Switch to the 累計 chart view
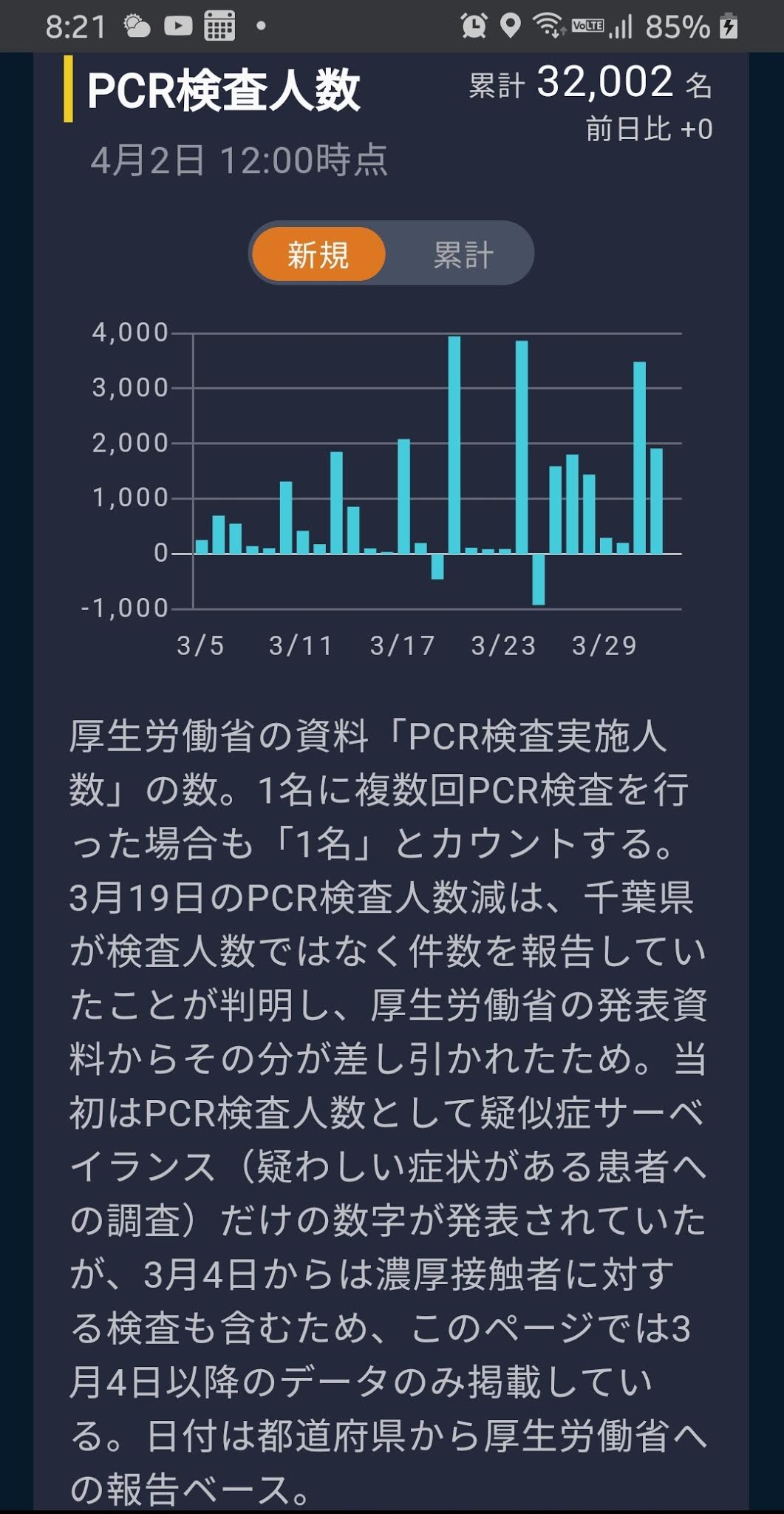 [x=463, y=254]
